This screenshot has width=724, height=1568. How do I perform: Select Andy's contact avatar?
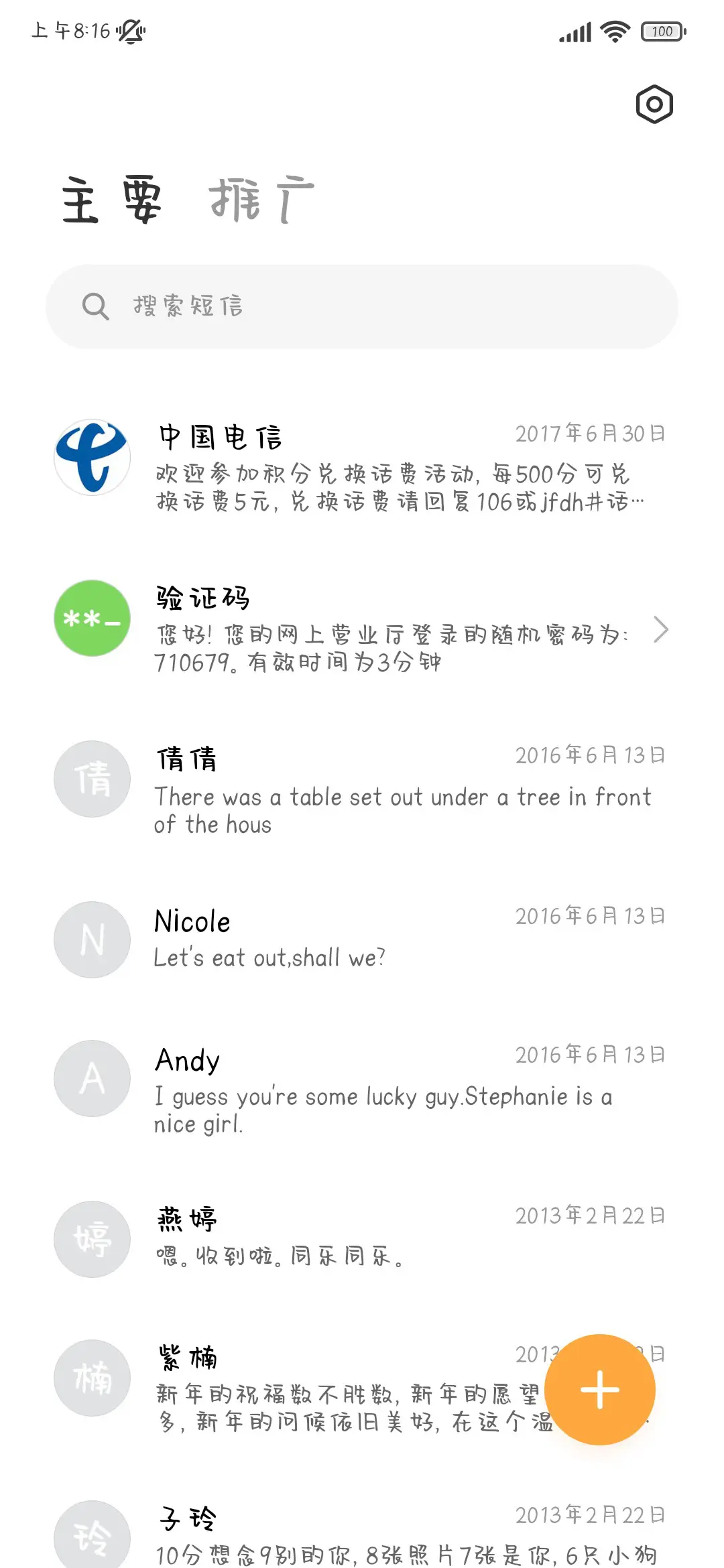pos(92,1079)
